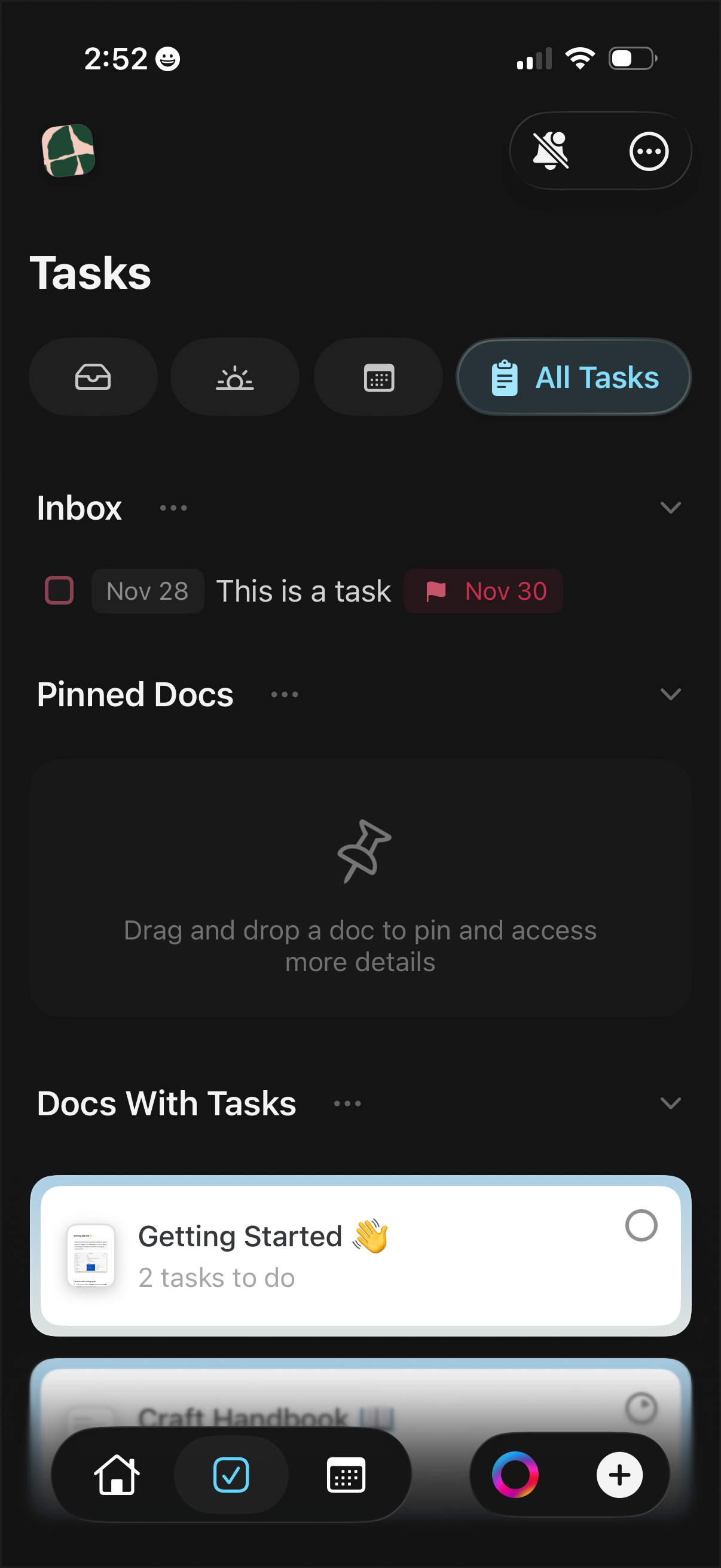
Task: Tap the rainbow color orb button
Action: coord(515,1475)
